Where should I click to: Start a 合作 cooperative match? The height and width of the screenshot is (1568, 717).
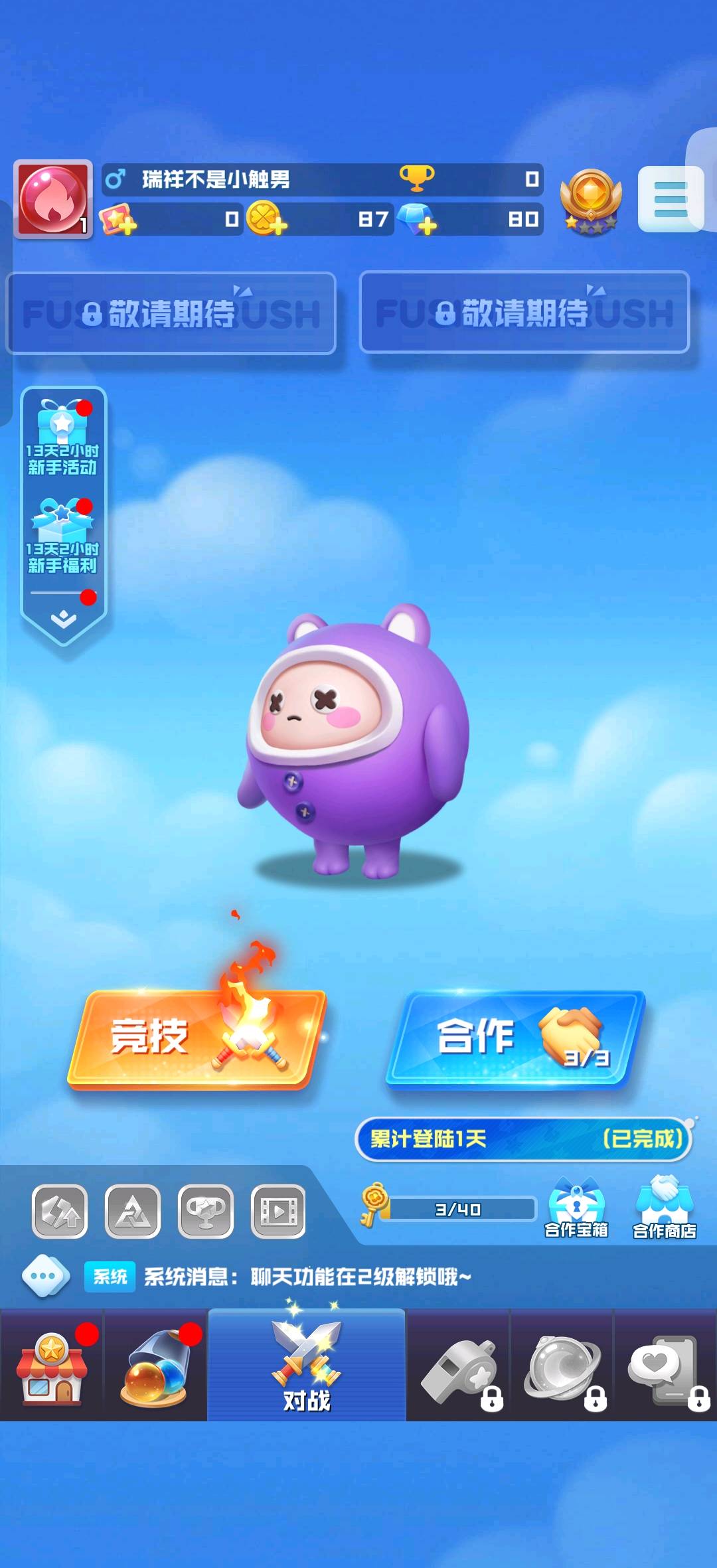(x=515, y=1038)
